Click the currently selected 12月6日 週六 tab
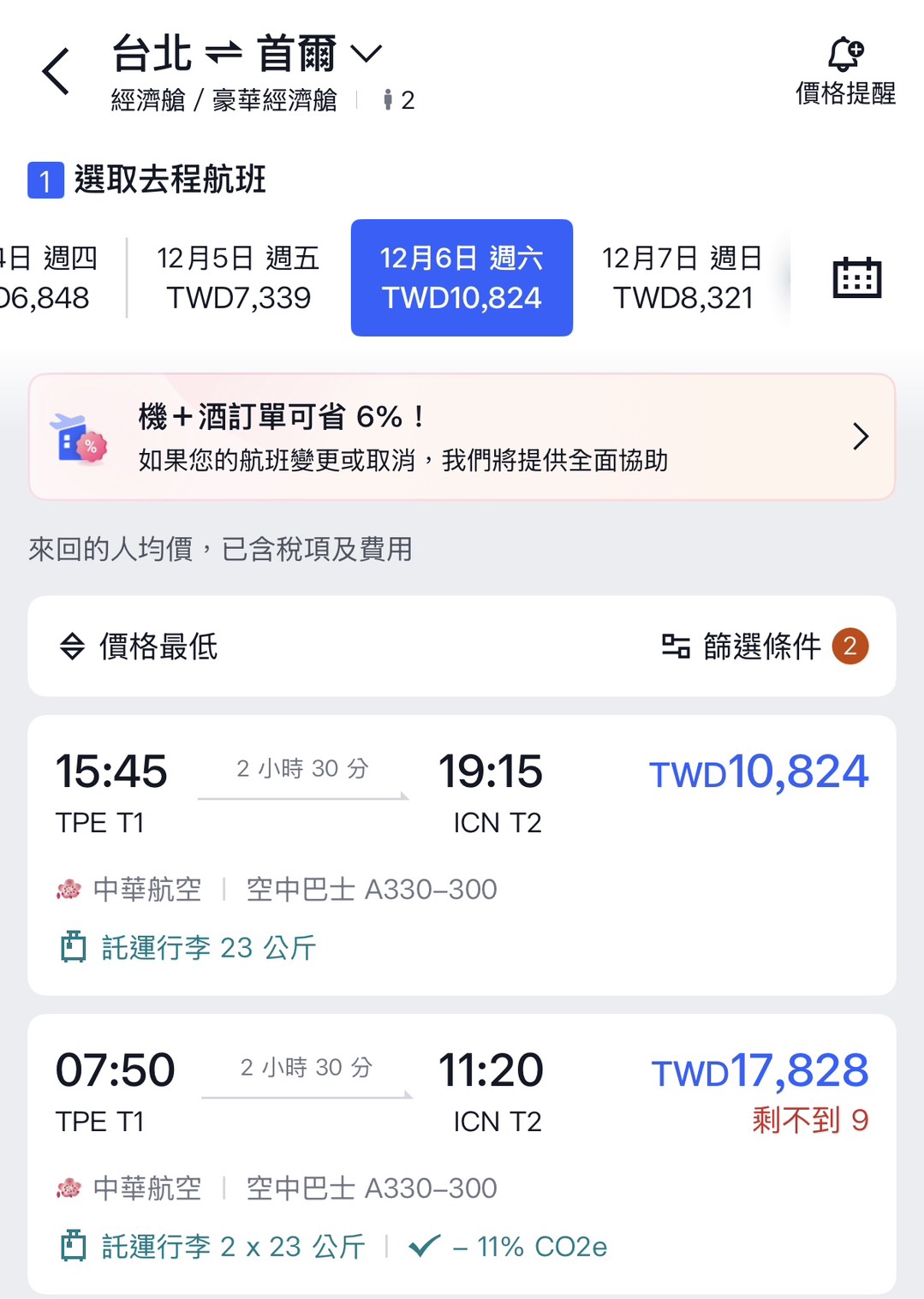The height and width of the screenshot is (1299, 924). point(462,277)
